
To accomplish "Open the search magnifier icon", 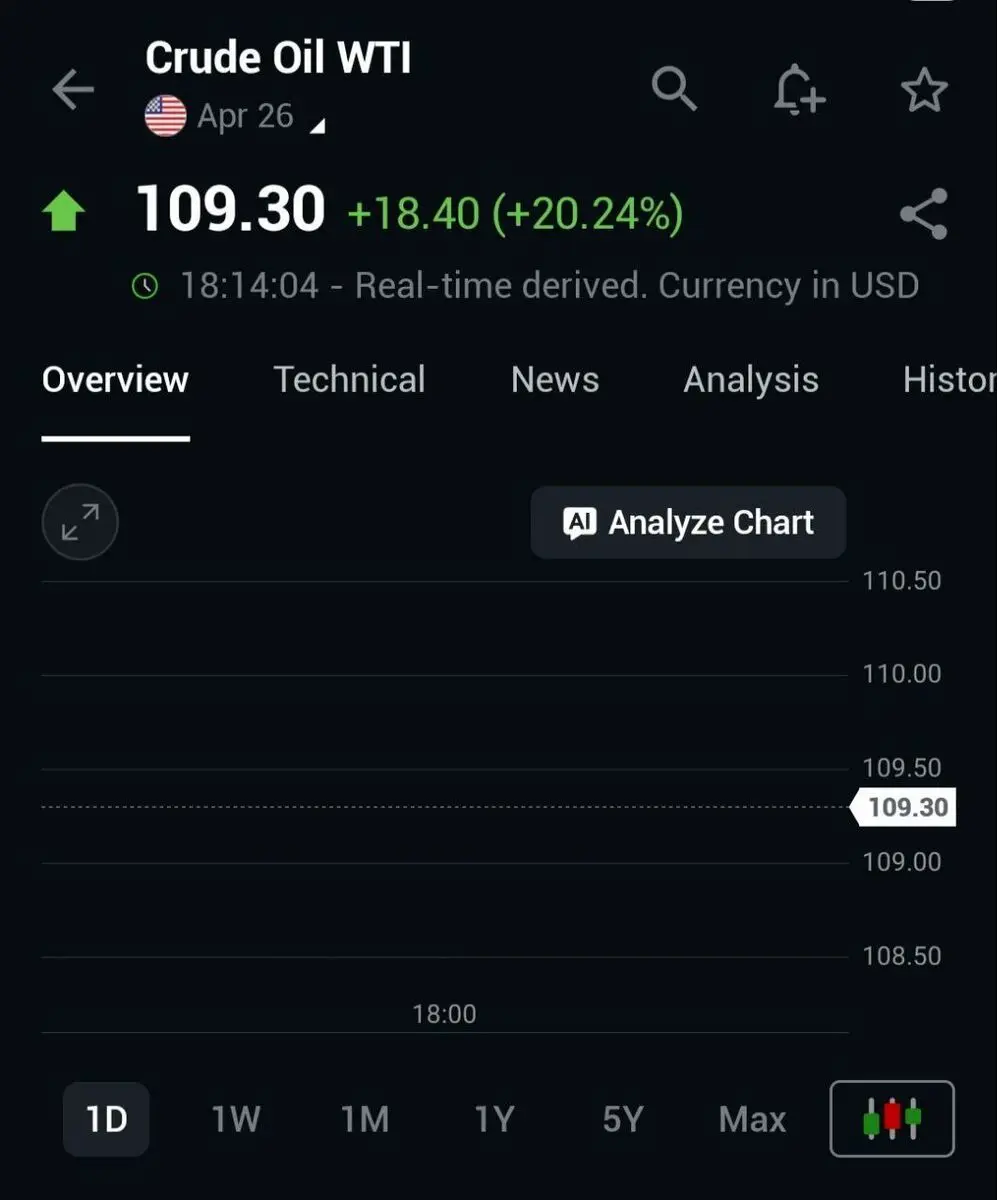I will [x=674, y=89].
